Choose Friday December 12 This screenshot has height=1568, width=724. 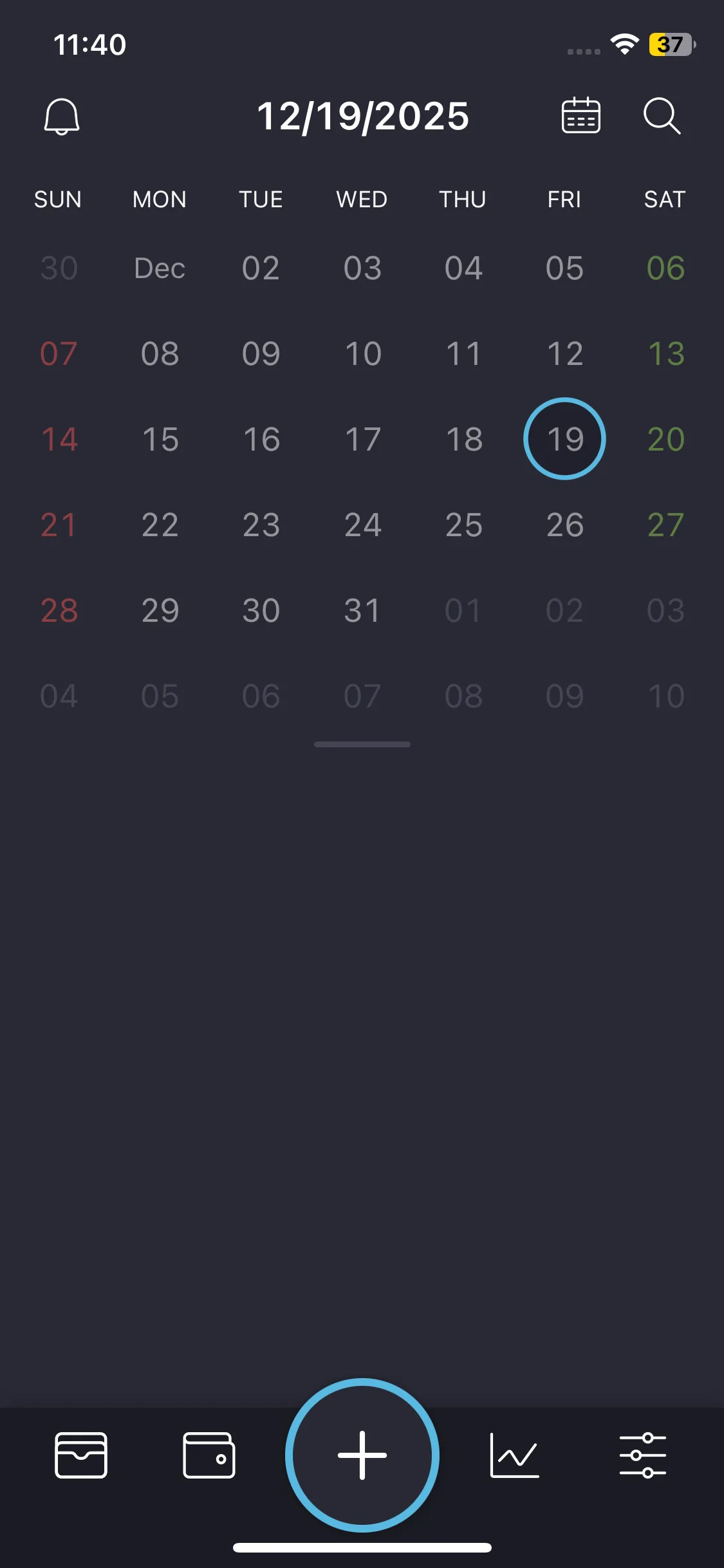pos(564,354)
